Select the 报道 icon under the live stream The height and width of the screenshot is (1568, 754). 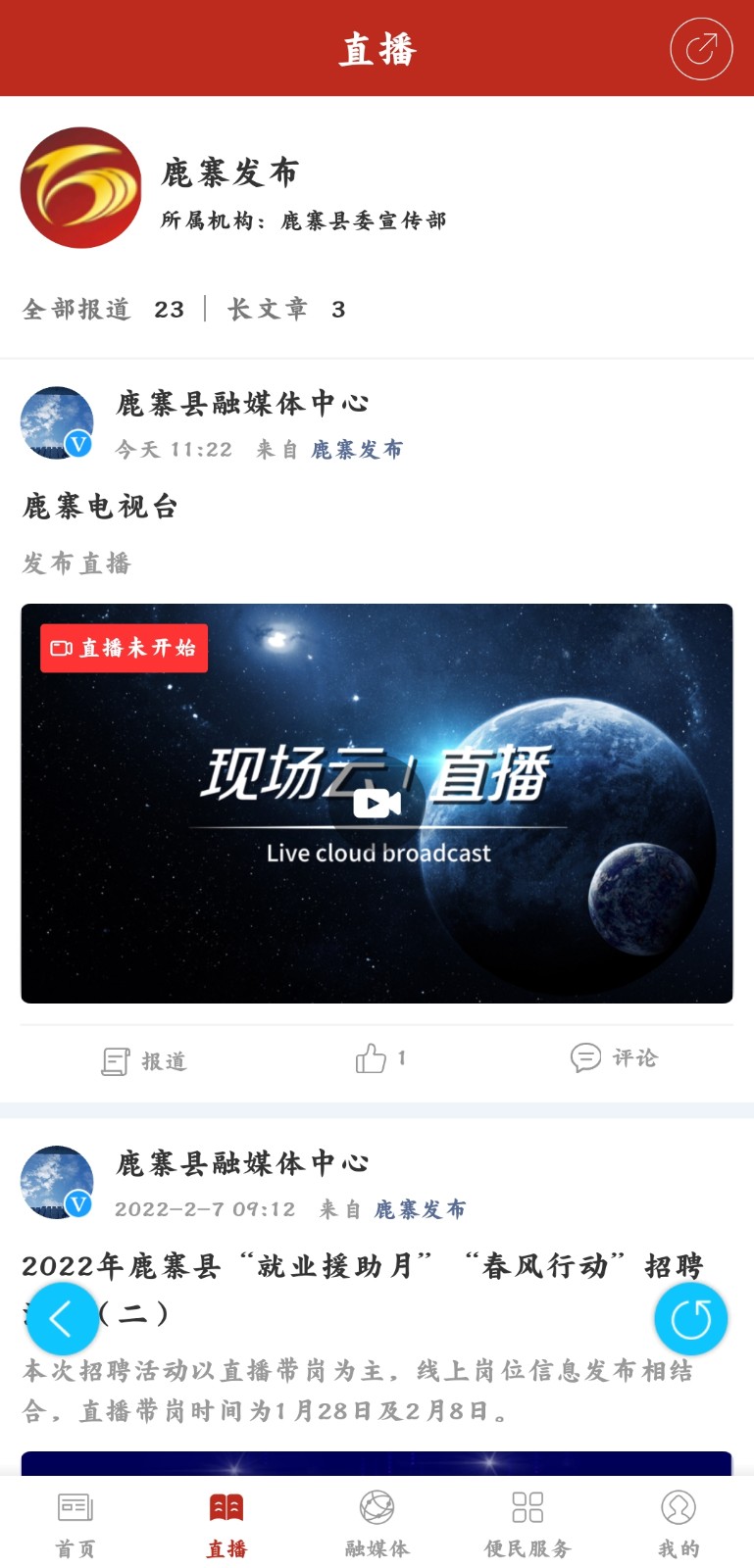144,1059
